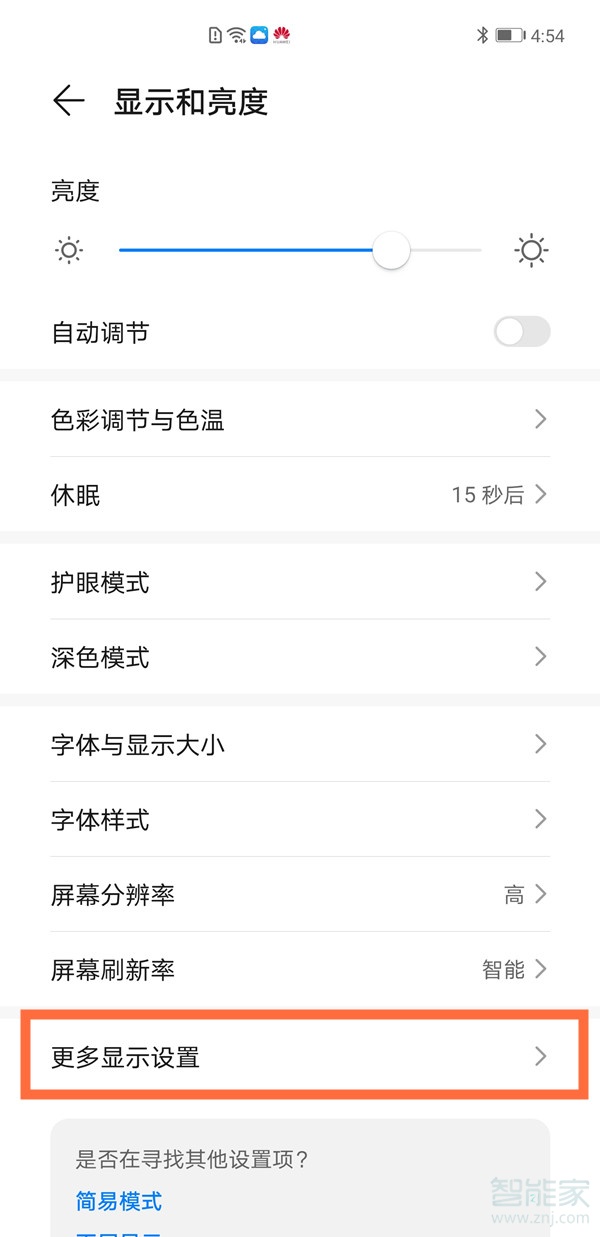Open 休眠 sleep timeout setting
The image size is (600, 1237).
click(300, 495)
